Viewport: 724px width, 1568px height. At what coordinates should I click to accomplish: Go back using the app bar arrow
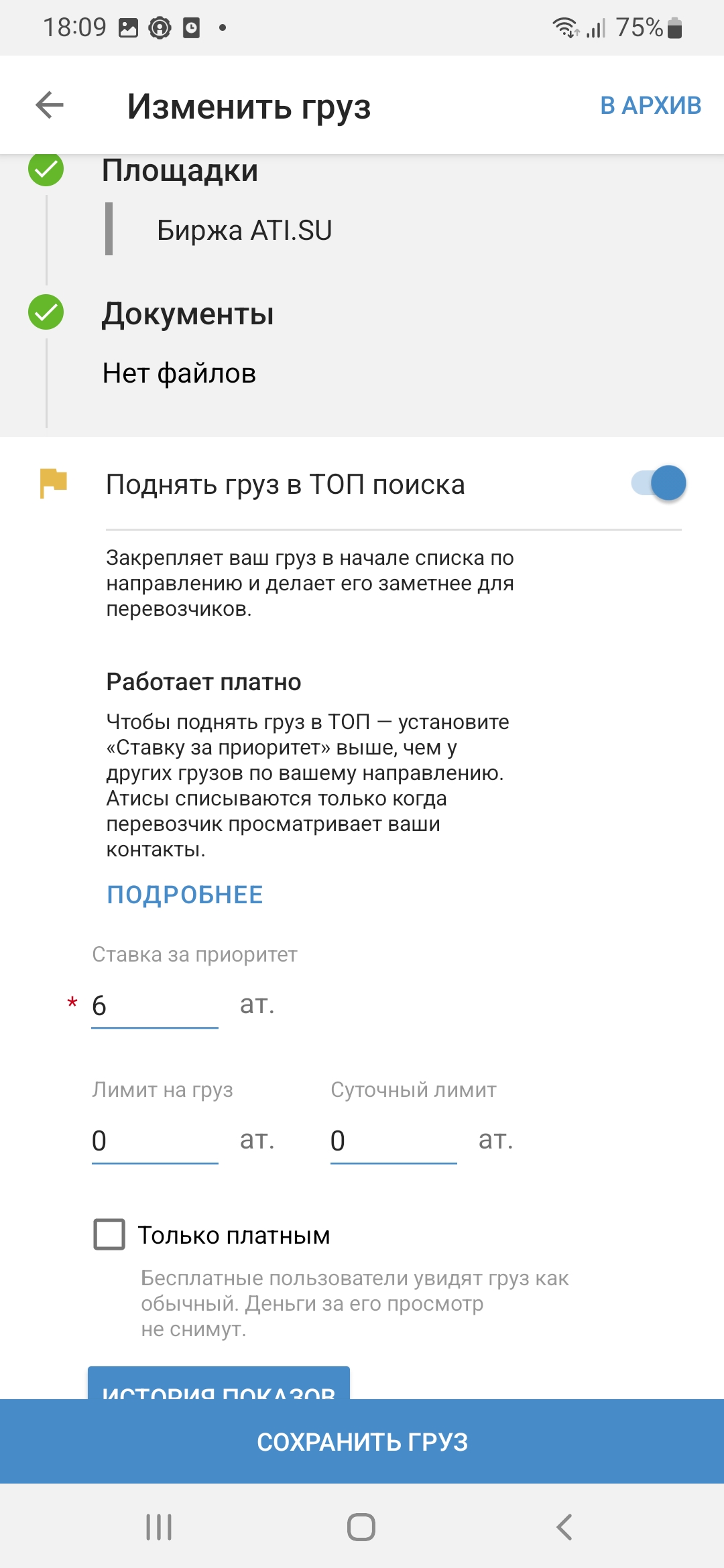[50, 105]
